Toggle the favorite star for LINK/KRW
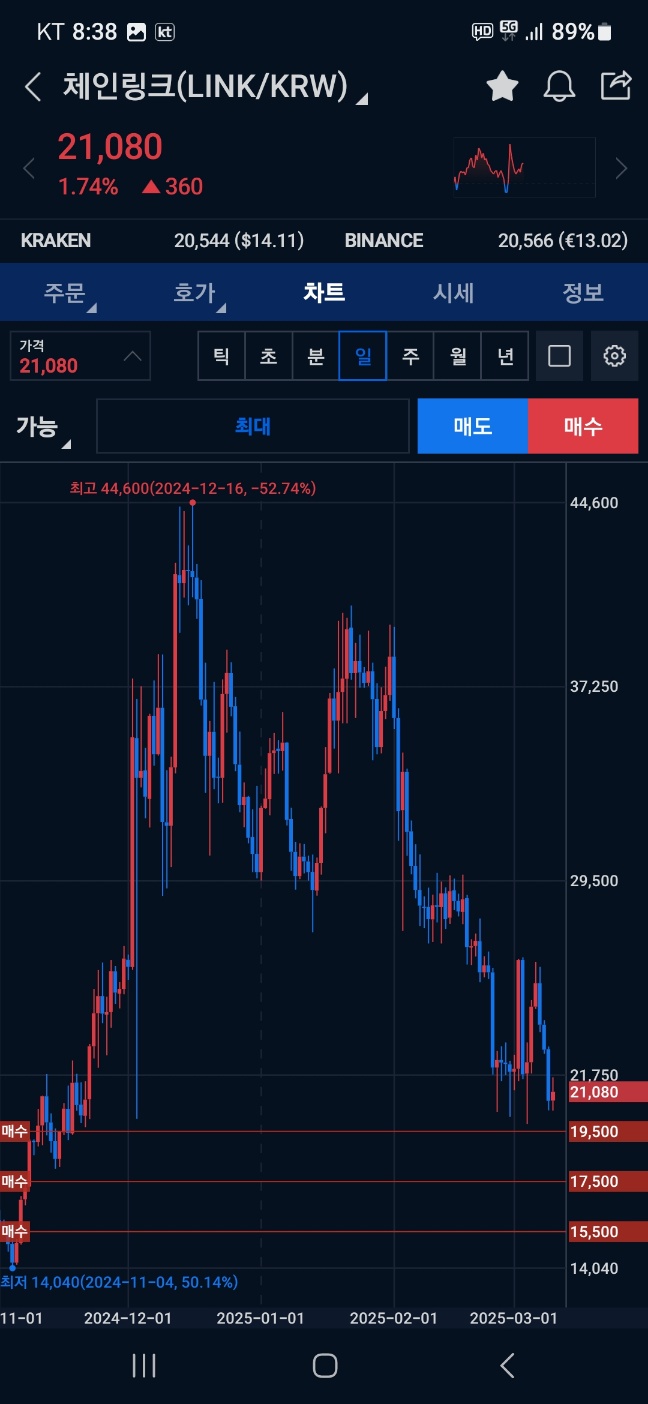The width and height of the screenshot is (648, 1404). click(502, 86)
